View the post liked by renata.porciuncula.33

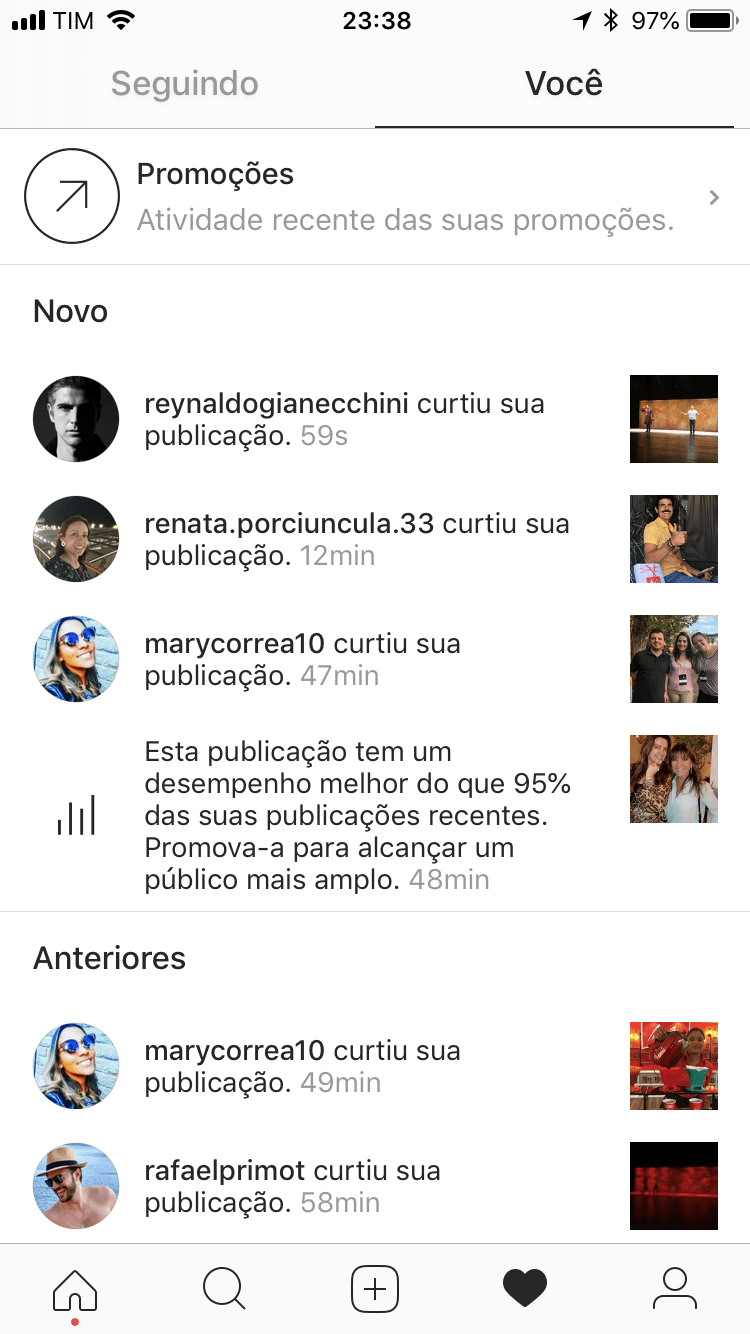pos(673,539)
